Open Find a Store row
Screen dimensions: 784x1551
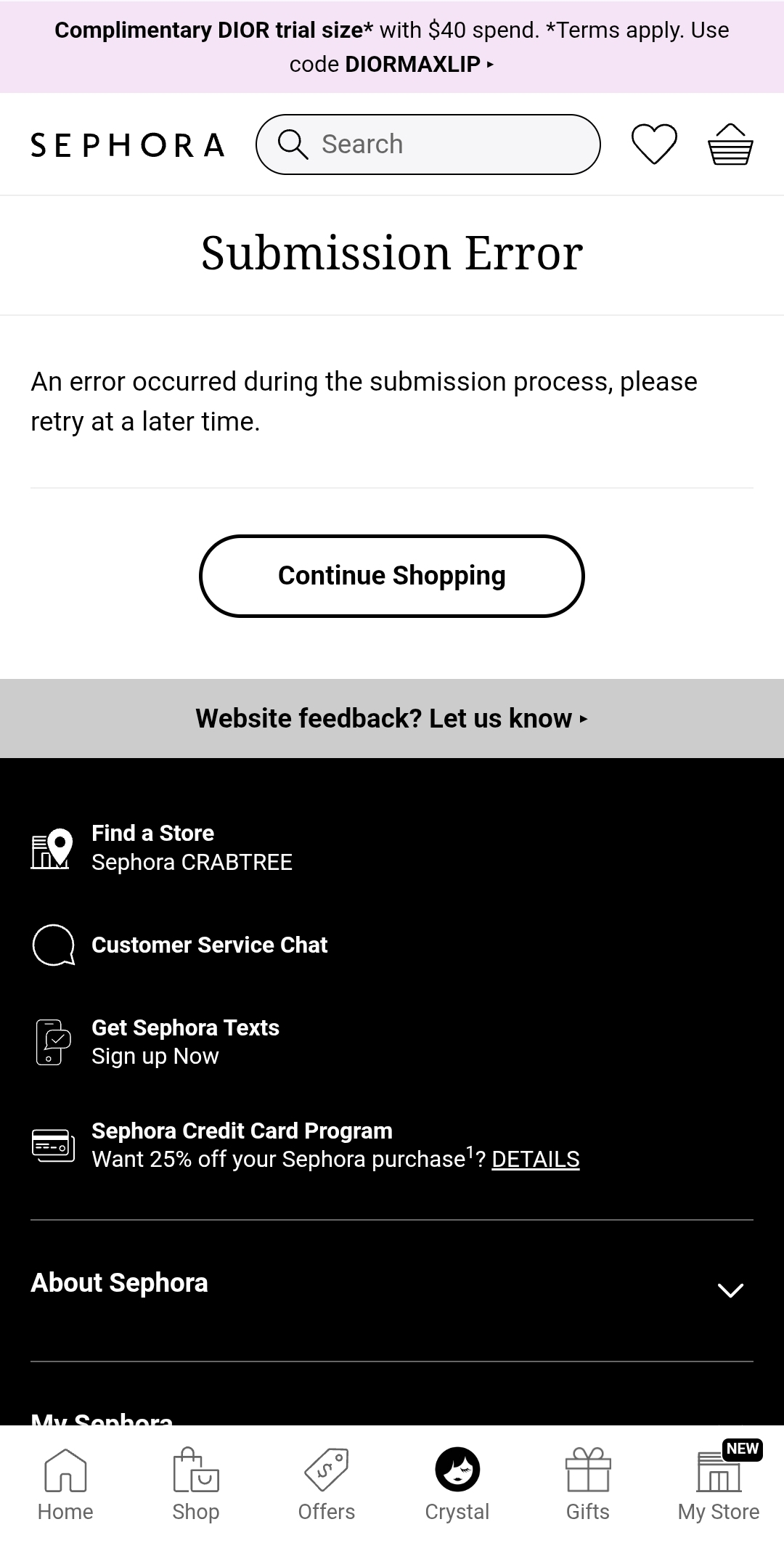pos(192,847)
